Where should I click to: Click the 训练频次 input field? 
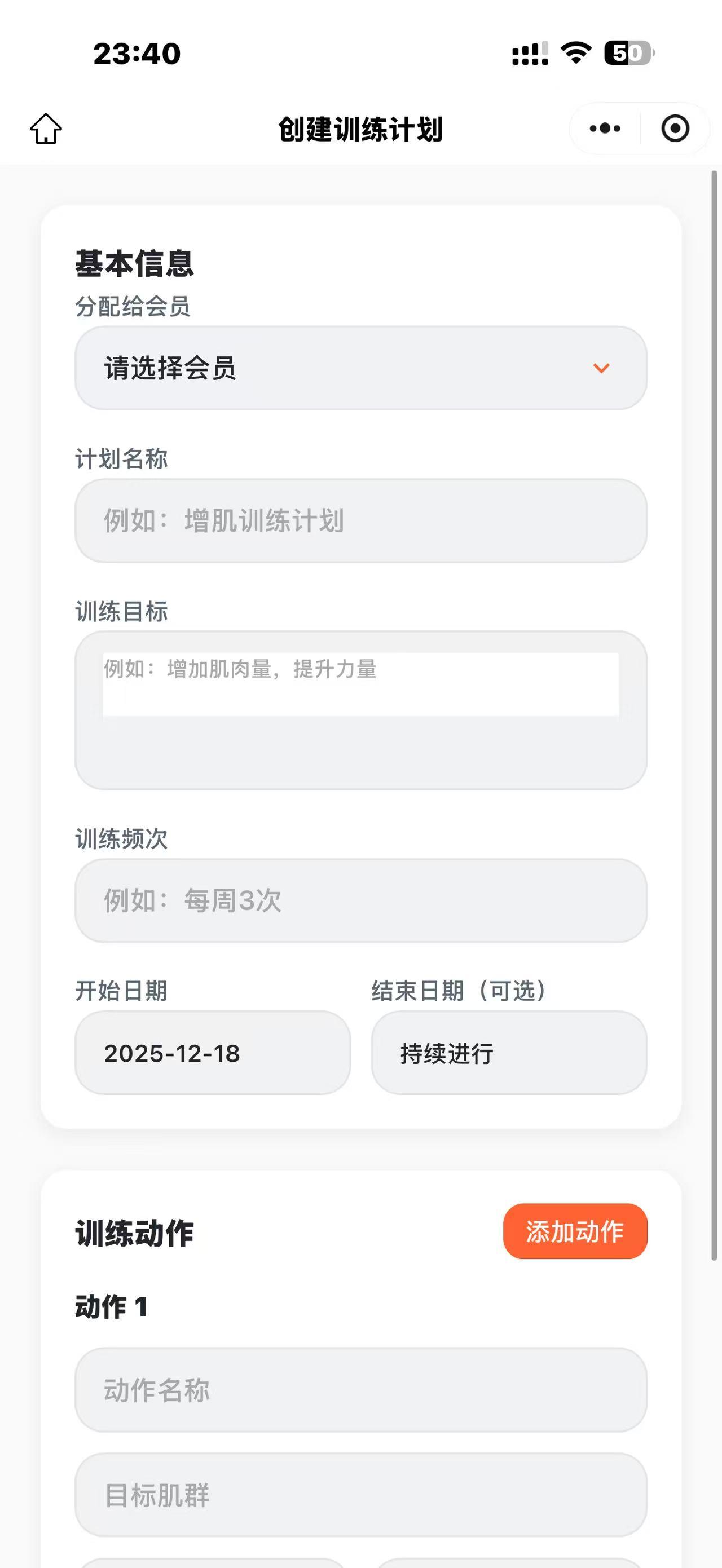[x=359, y=901]
